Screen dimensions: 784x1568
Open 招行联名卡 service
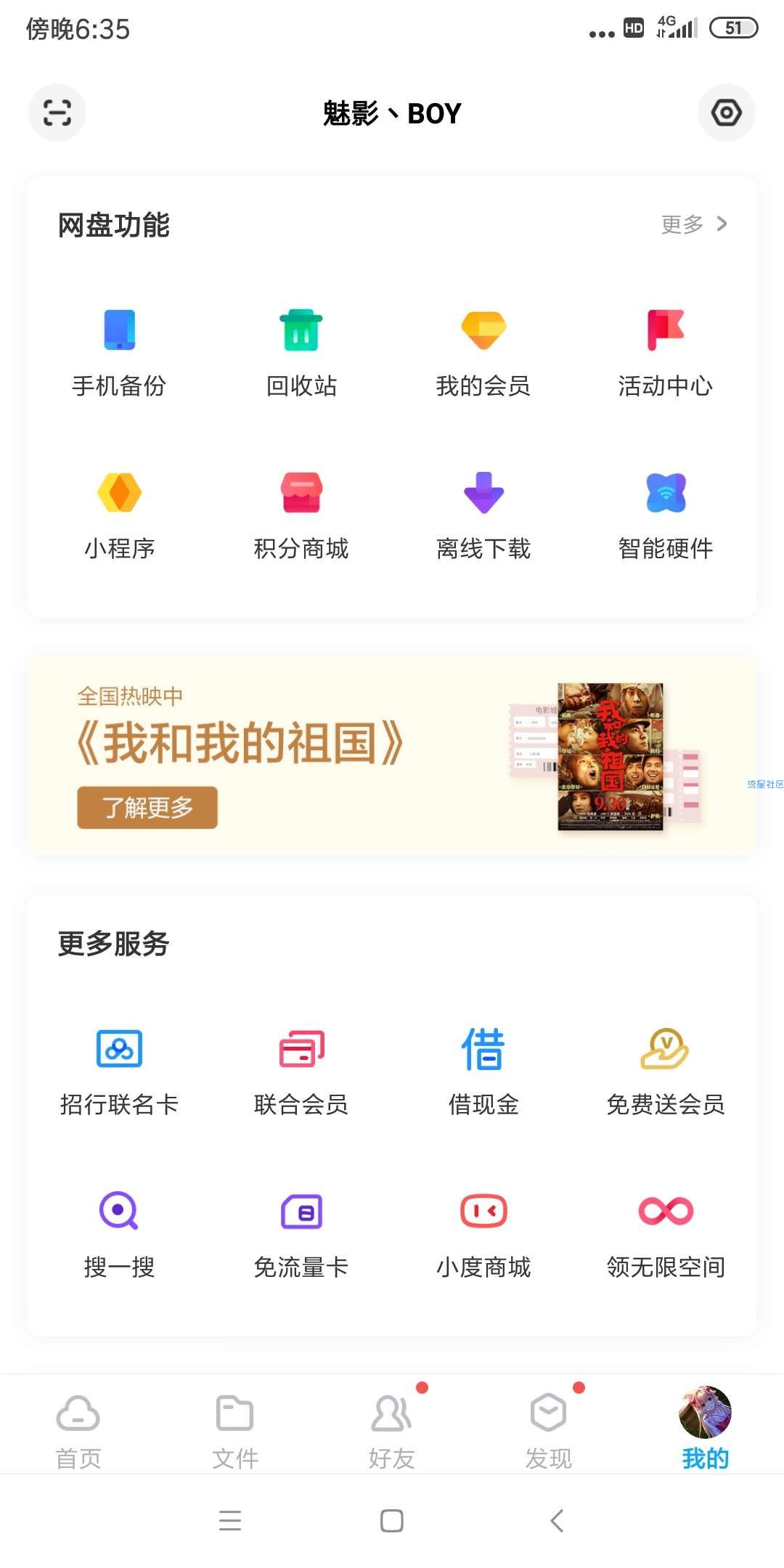pyautogui.click(x=119, y=1071)
